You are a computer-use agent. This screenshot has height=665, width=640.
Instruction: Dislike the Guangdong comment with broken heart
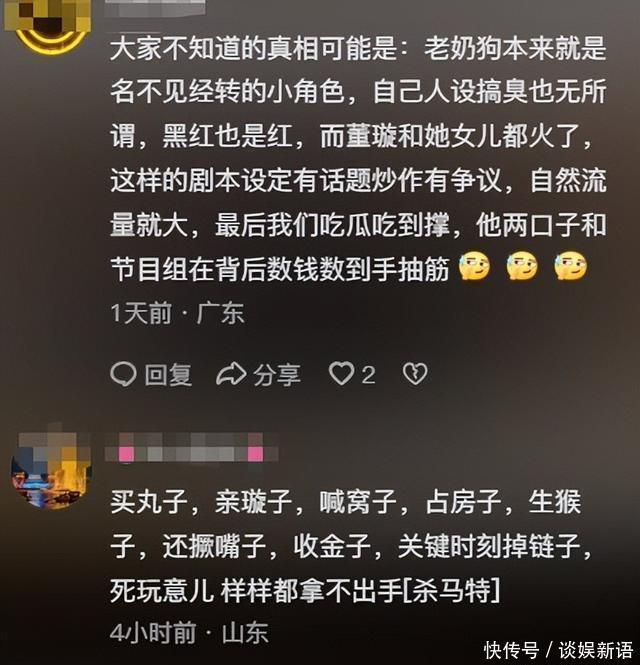click(x=414, y=375)
